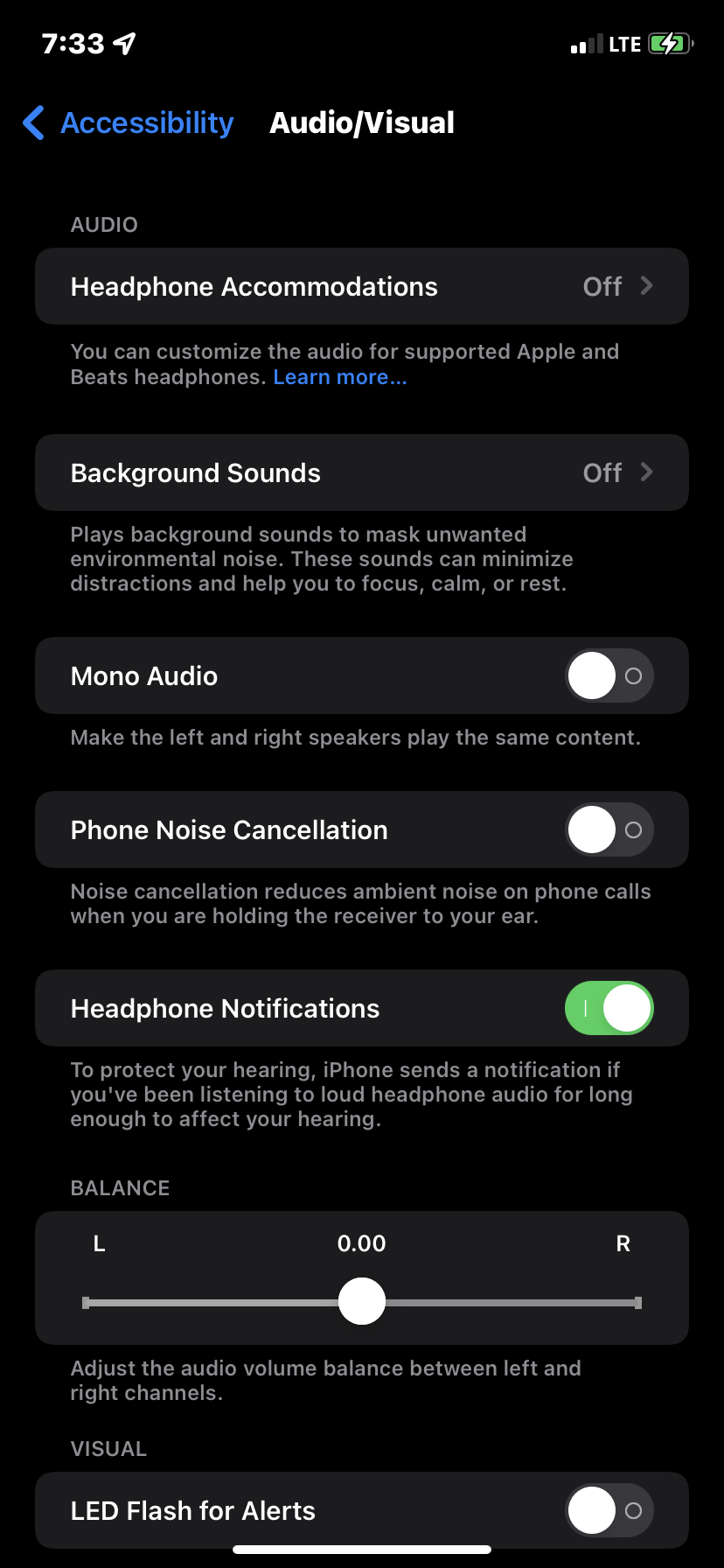Tap the audio balance slider knob

pyautogui.click(x=362, y=1302)
